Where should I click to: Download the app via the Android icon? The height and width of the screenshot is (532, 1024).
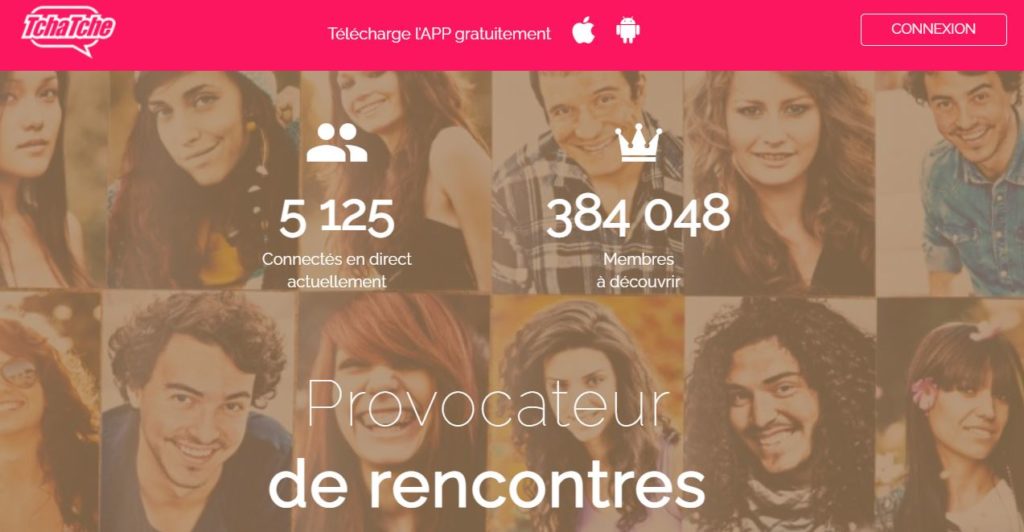628,31
